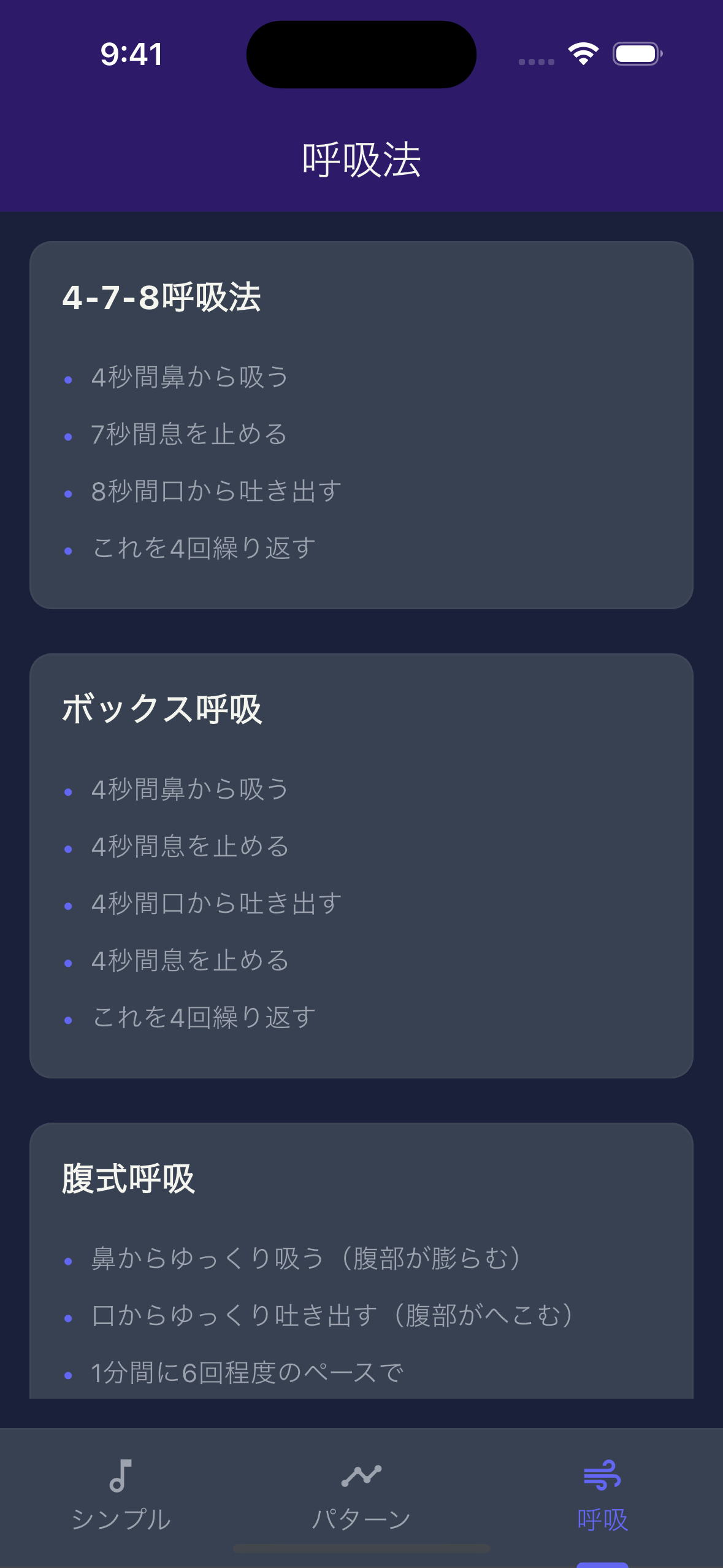Tap the battery indicator in the status bar

click(635, 54)
